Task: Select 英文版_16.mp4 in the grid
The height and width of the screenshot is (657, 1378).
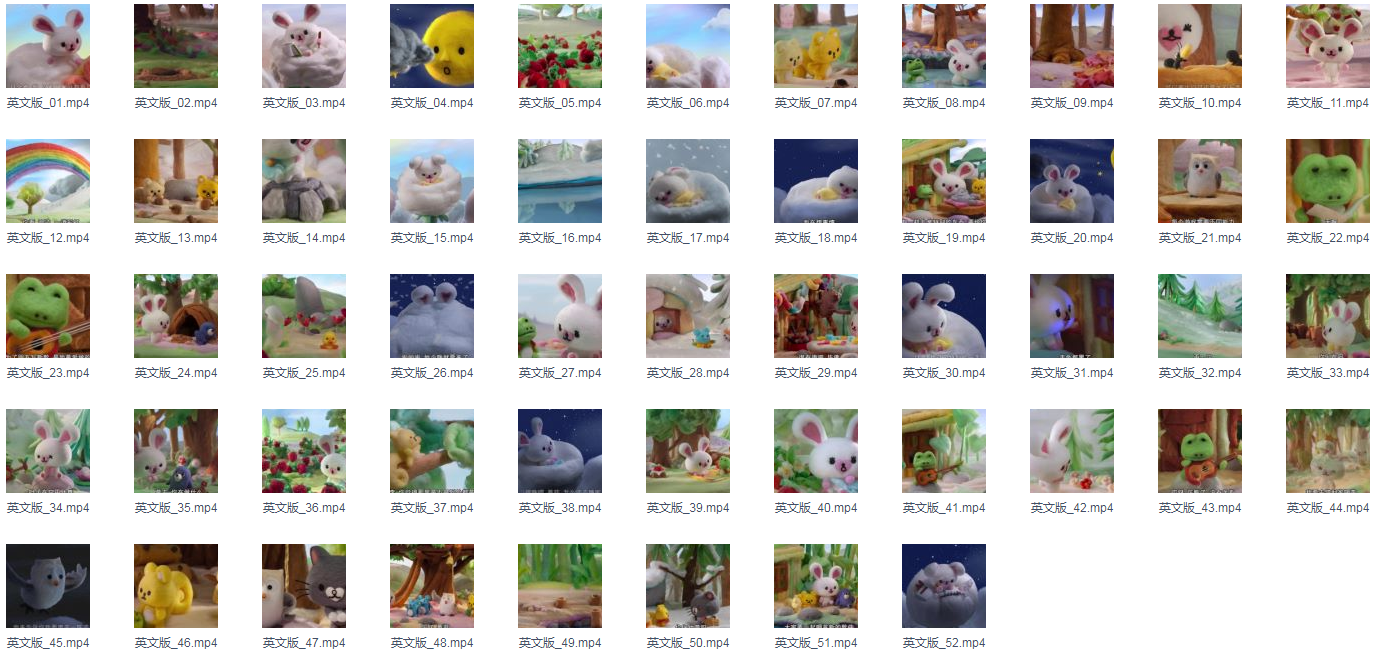Action: tap(560, 181)
